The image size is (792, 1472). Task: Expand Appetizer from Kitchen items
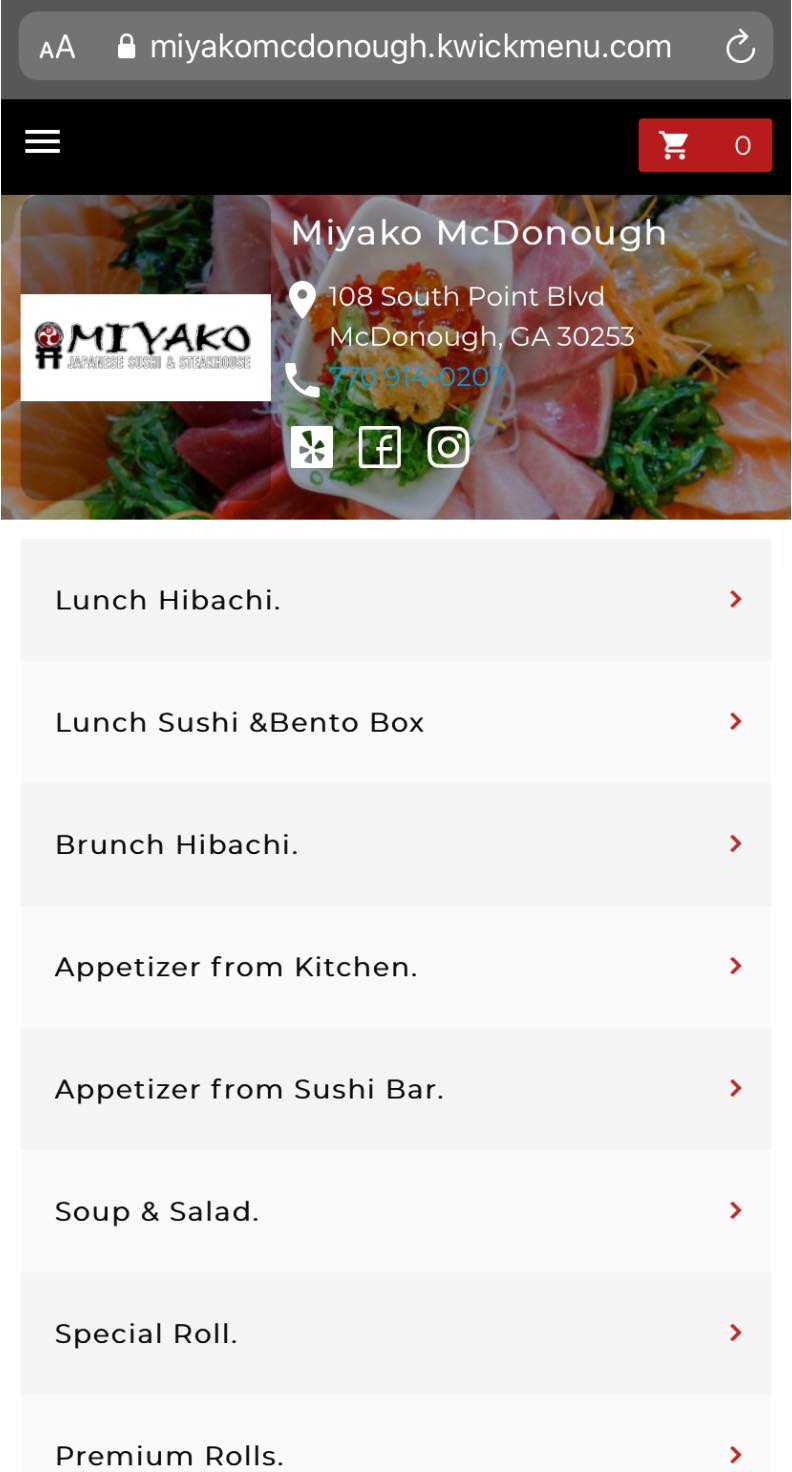[x=396, y=966]
